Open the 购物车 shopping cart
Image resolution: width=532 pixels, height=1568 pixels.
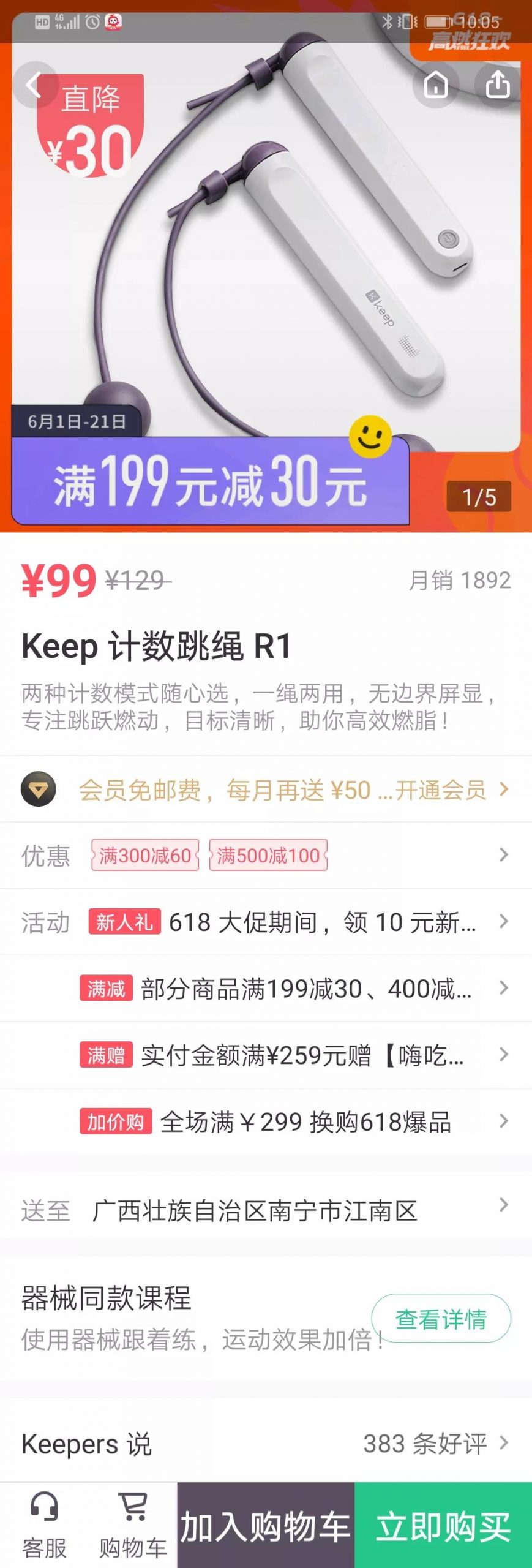[x=133, y=1525]
